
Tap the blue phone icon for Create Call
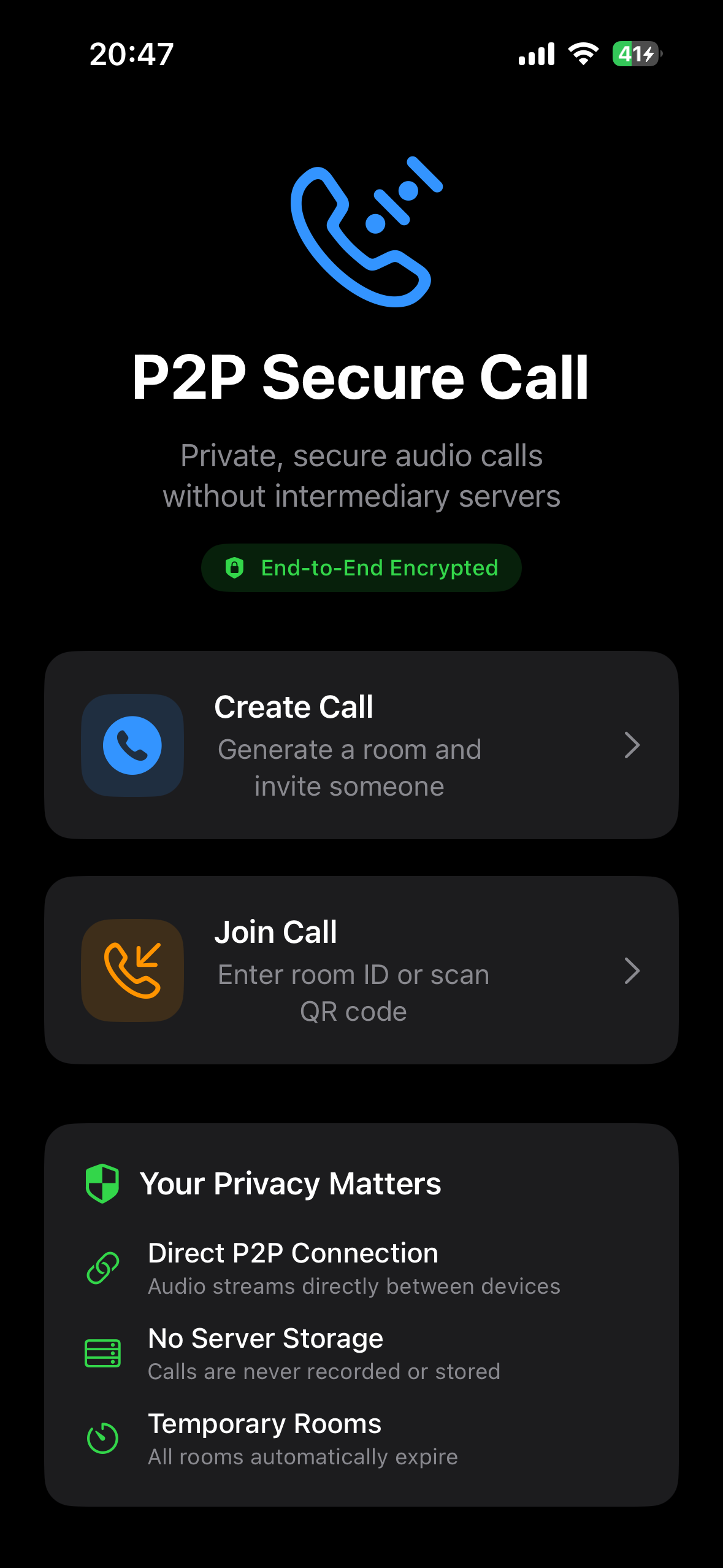(132, 745)
